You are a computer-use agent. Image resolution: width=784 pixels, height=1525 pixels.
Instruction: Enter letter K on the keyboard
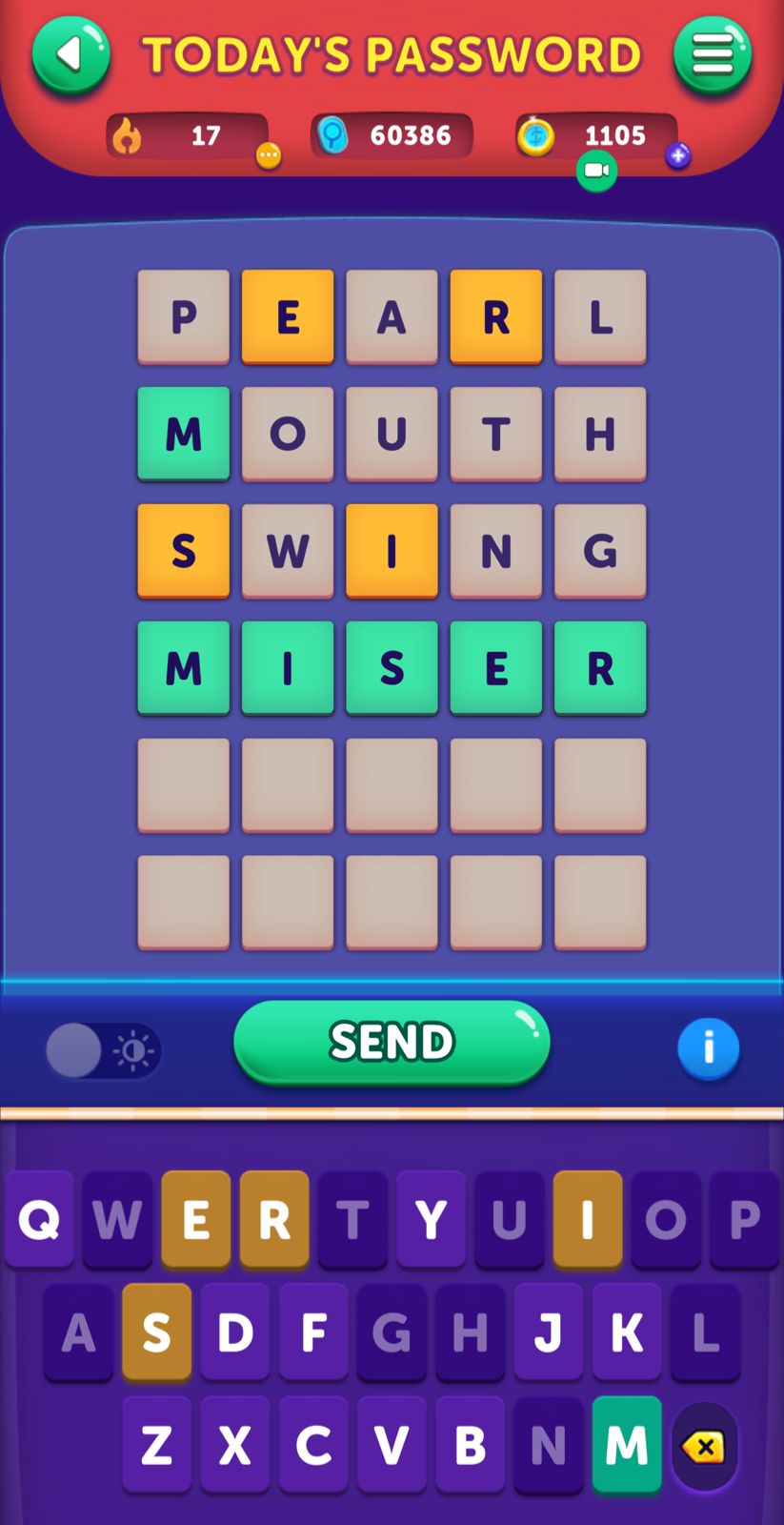click(x=626, y=1332)
